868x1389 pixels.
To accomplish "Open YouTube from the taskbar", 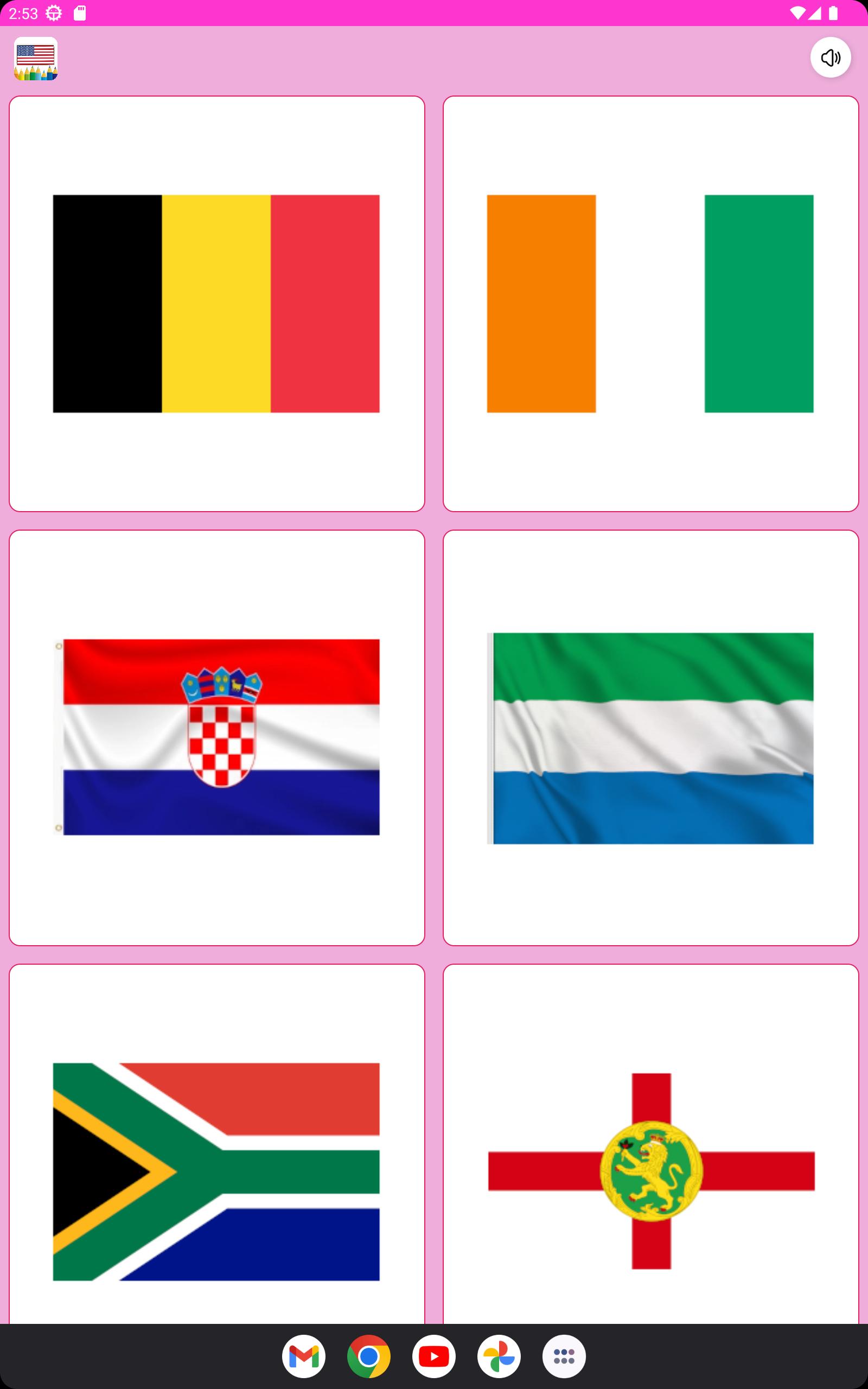I will tap(434, 1356).
